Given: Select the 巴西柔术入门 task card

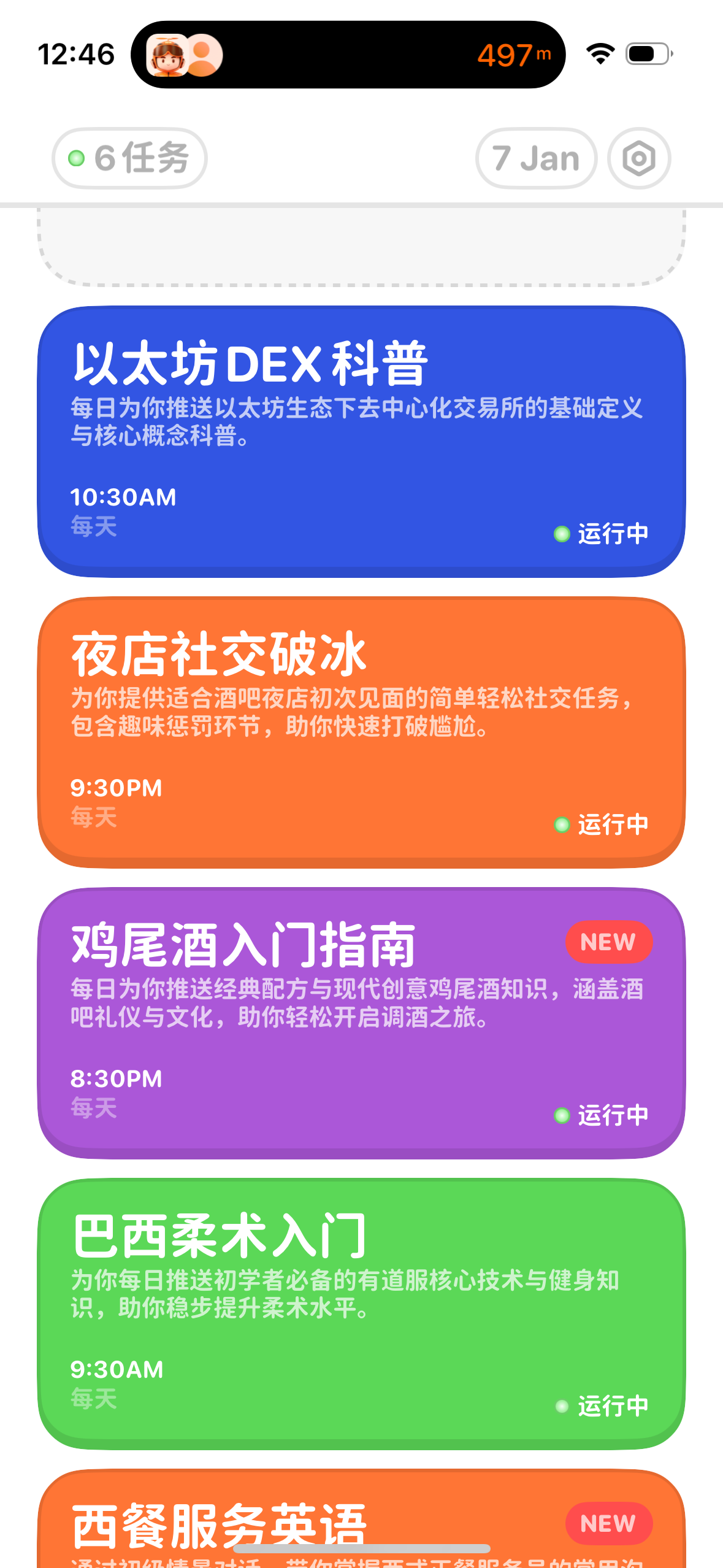Looking at the screenshot, I should point(361,1313).
